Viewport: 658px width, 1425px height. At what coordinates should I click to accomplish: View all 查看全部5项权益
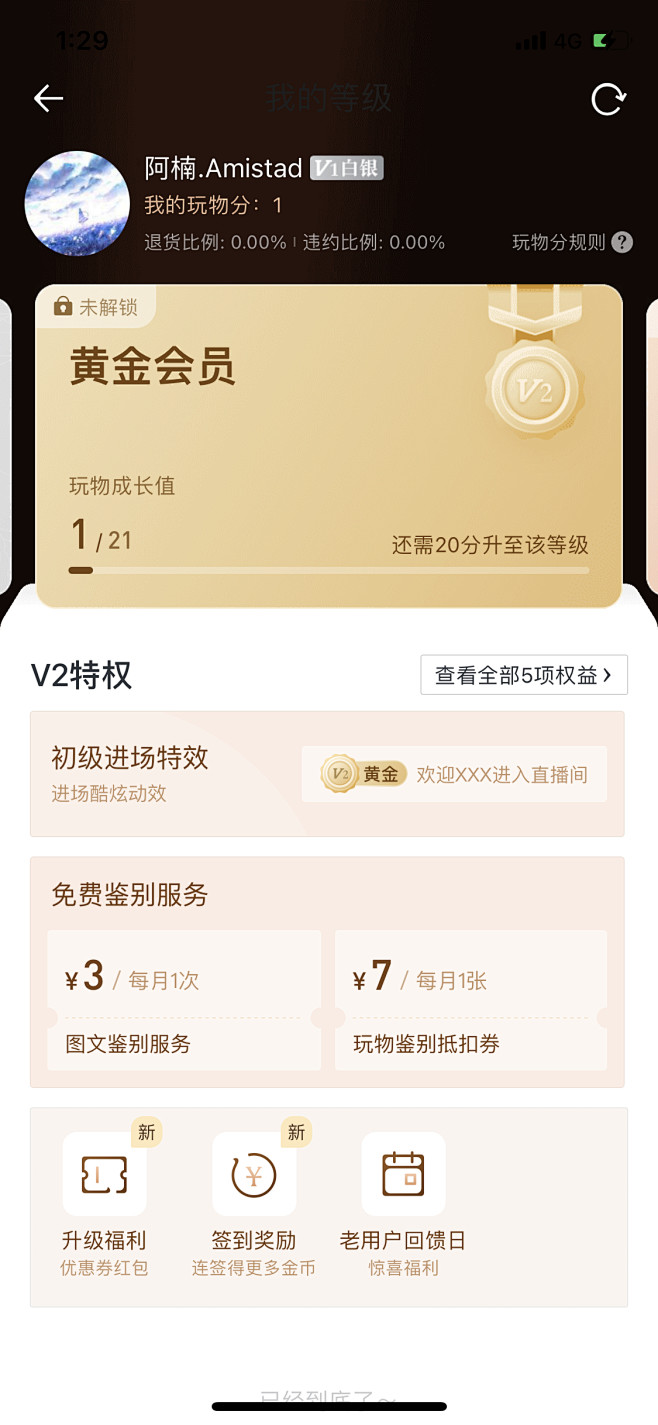coord(524,675)
